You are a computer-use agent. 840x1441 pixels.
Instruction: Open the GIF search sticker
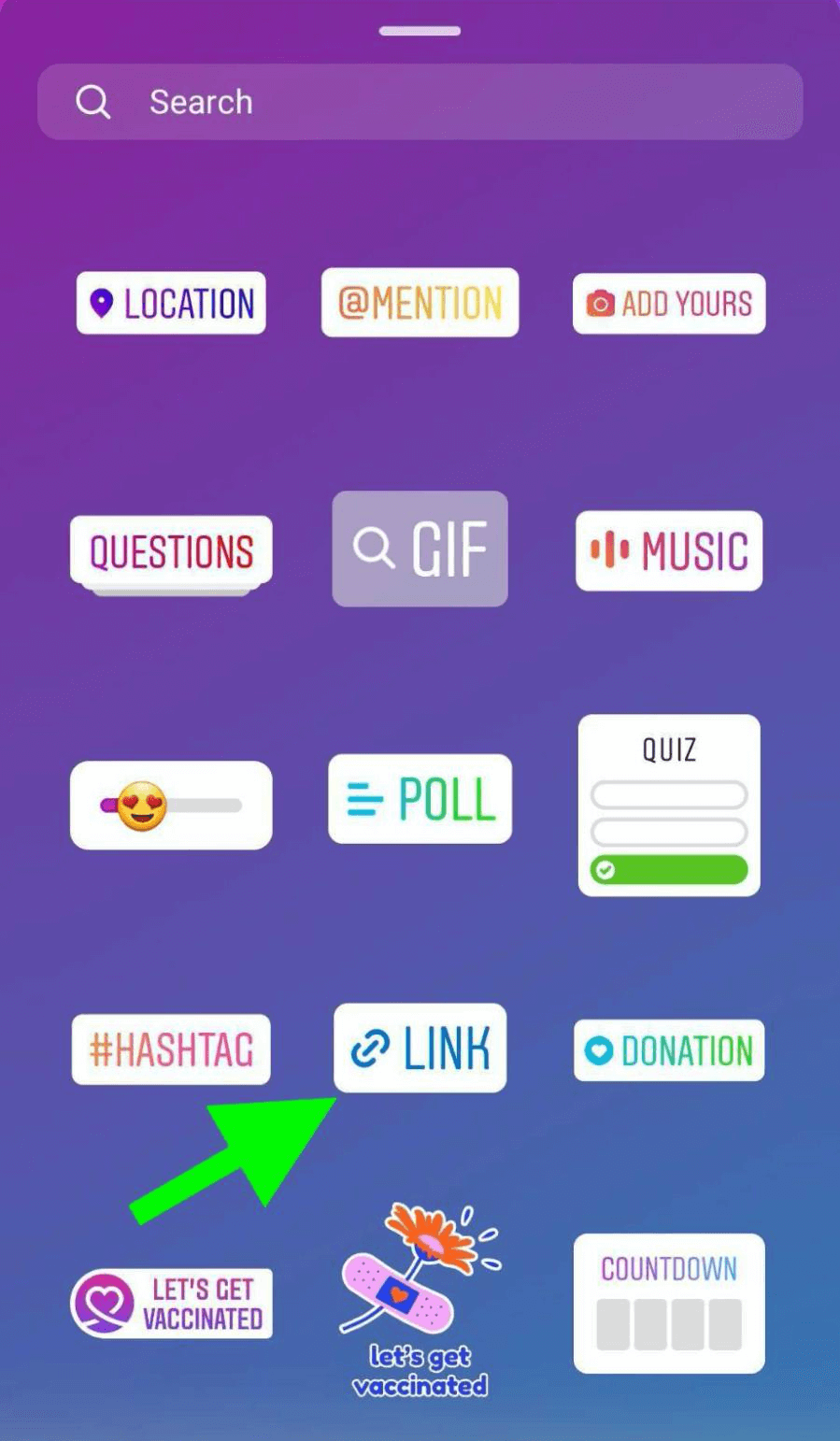click(x=420, y=549)
